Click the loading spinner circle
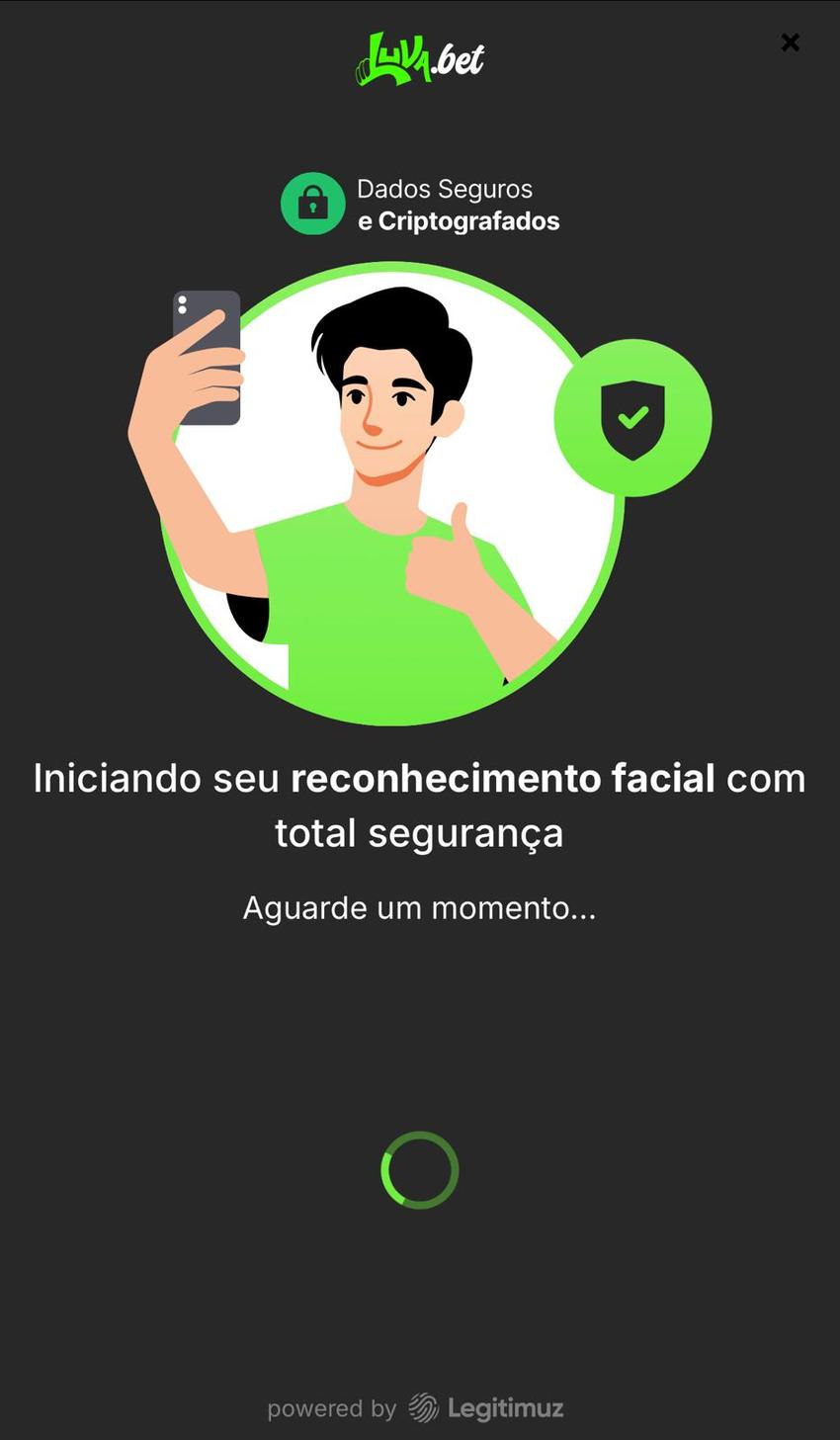 (x=419, y=1169)
